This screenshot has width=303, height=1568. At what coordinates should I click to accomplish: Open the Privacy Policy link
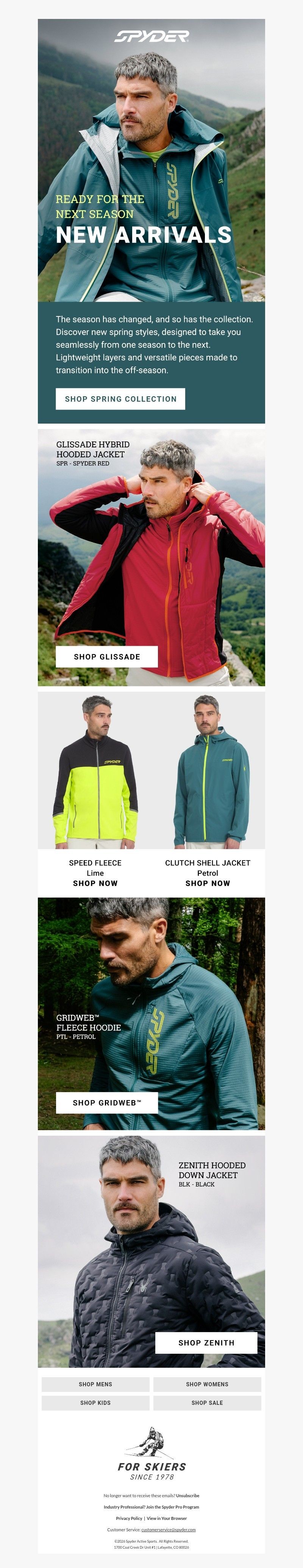tap(129, 1518)
